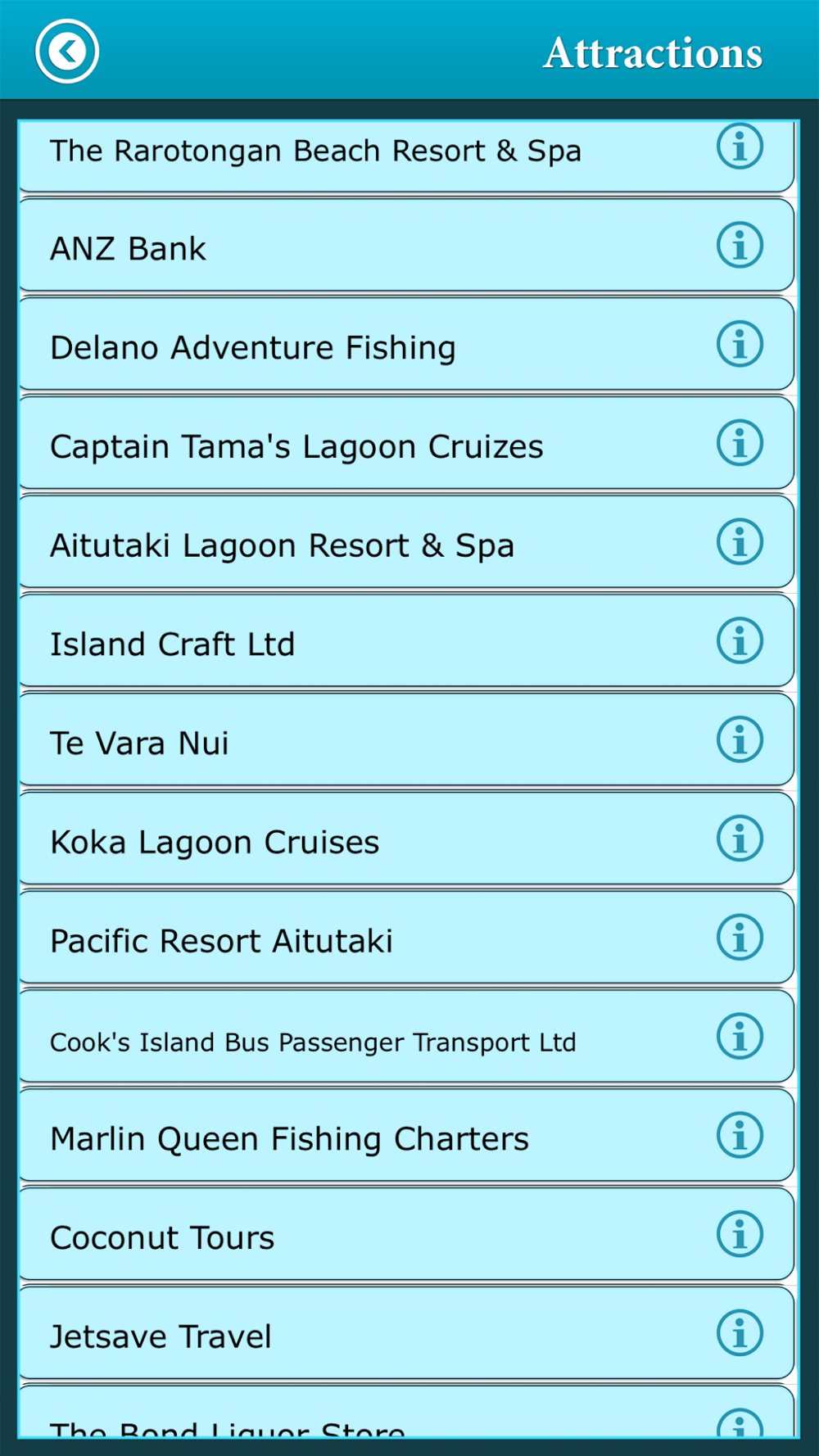819x1456 pixels.
Task: Go back using the top-left arrow
Action: (67, 52)
